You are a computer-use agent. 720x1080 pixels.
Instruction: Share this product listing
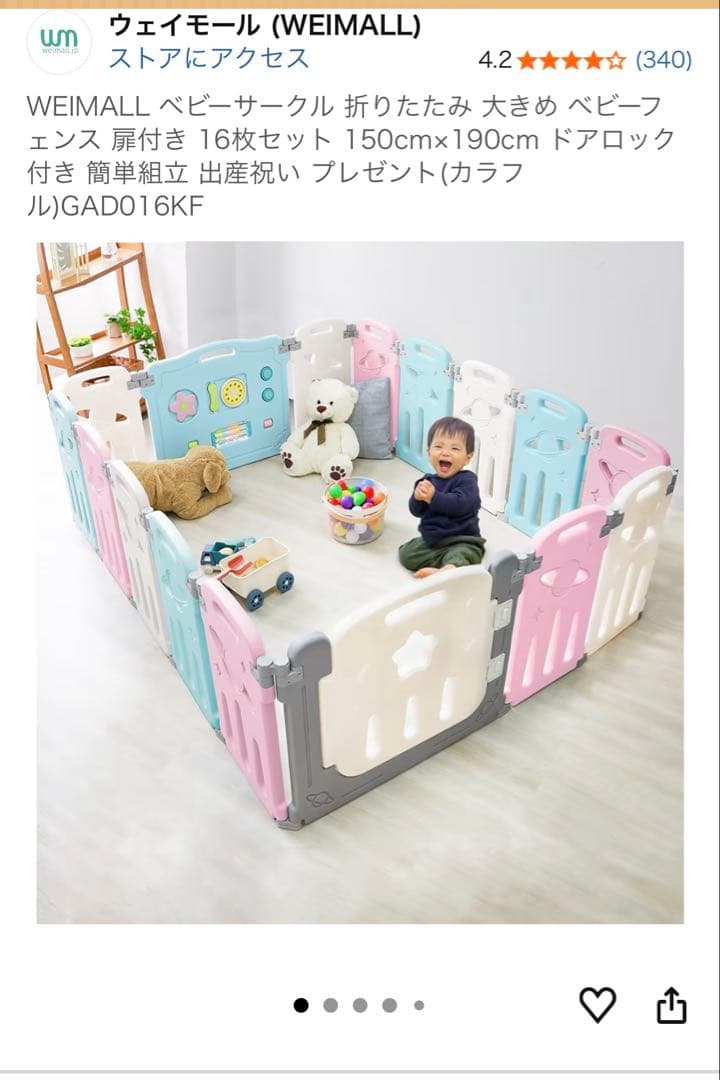[x=671, y=1004]
